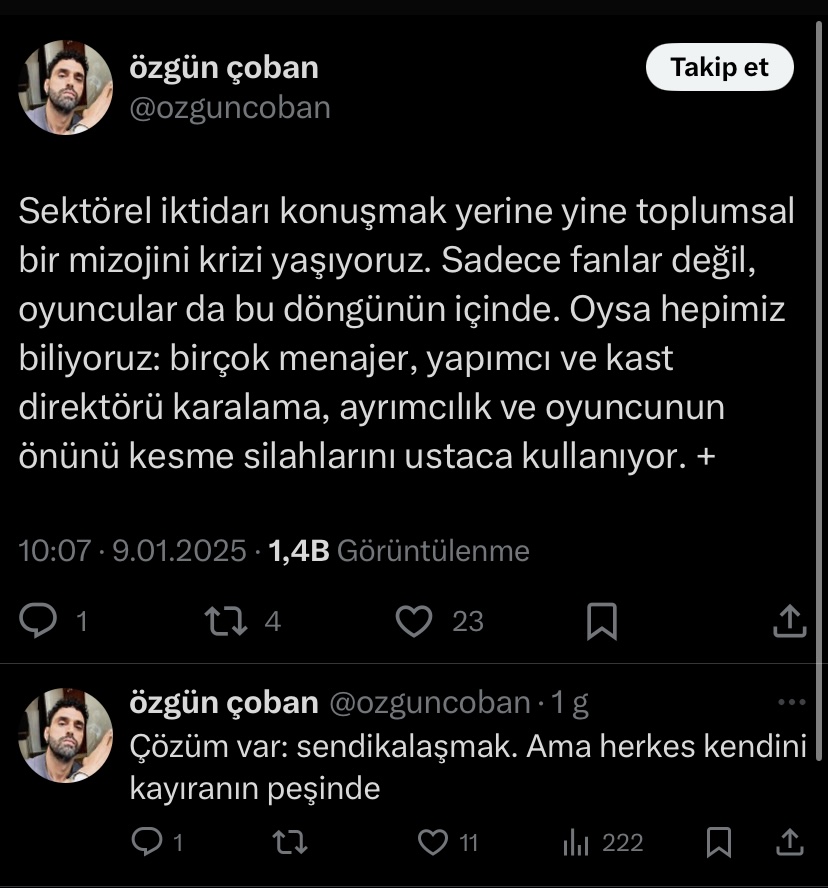Open özgün çoban's profile picture on main tweet
This screenshot has height=888, width=828.
[66, 87]
